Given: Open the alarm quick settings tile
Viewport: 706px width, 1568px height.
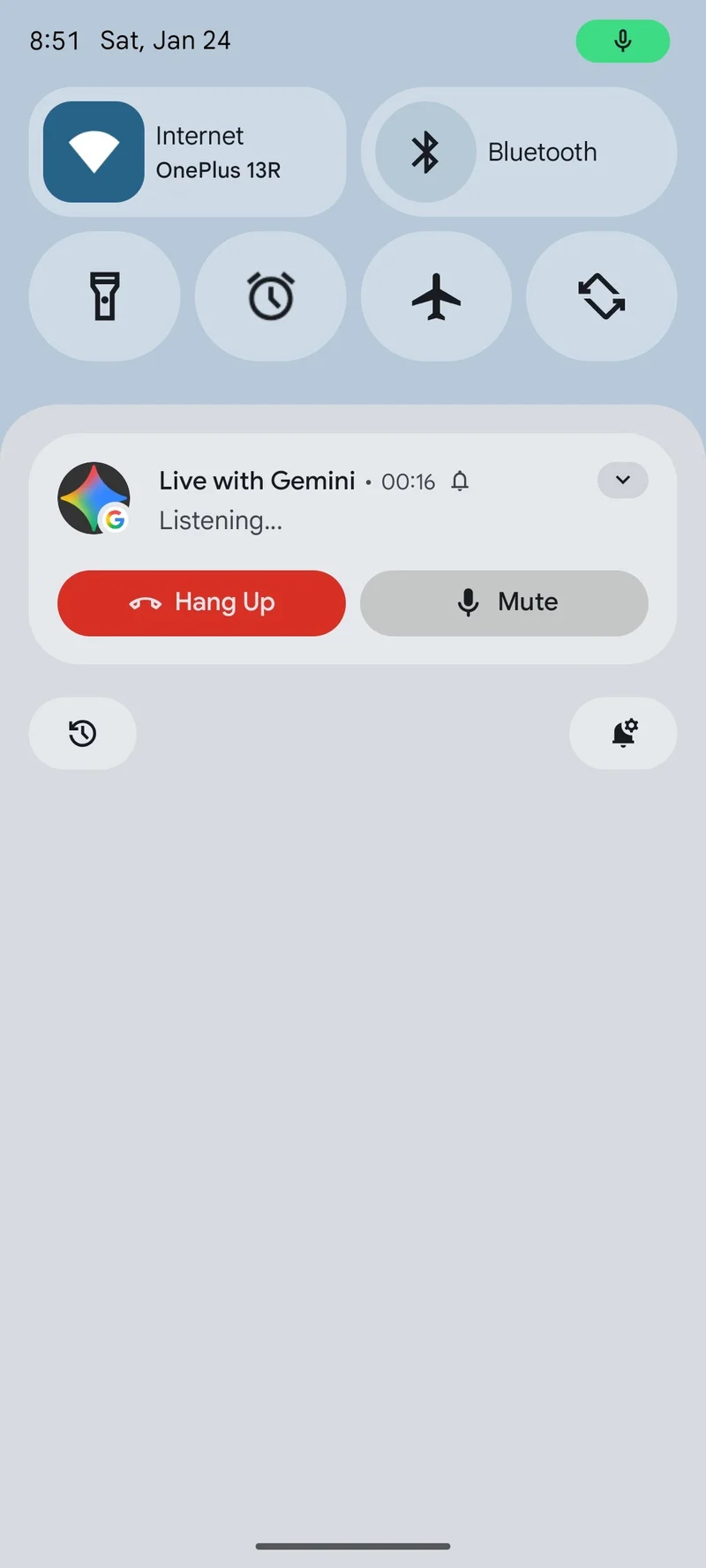Looking at the screenshot, I should point(270,296).
